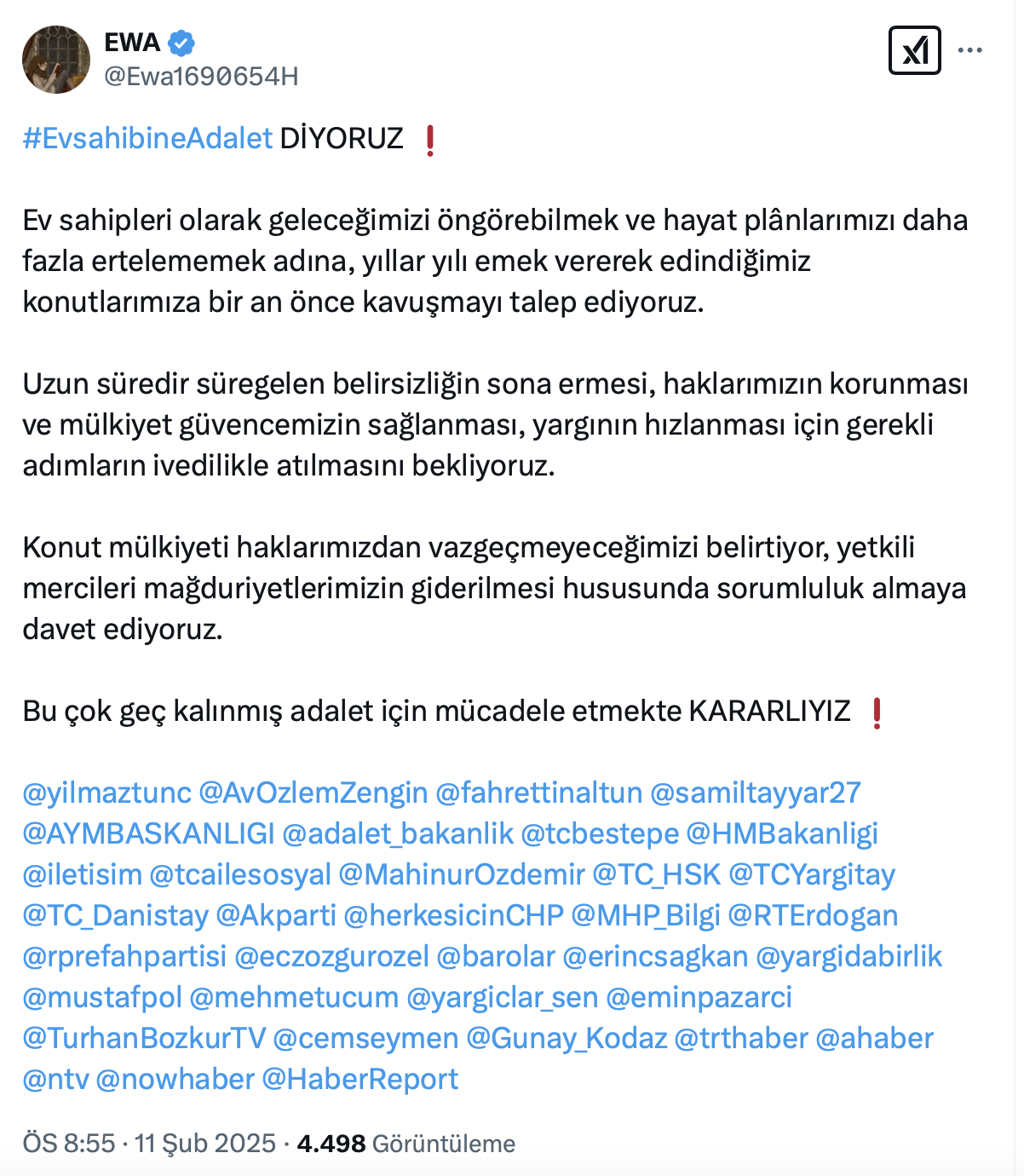Go to the @RTErdogan profile
The width and height of the screenshot is (1024, 1176).
point(813,915)
